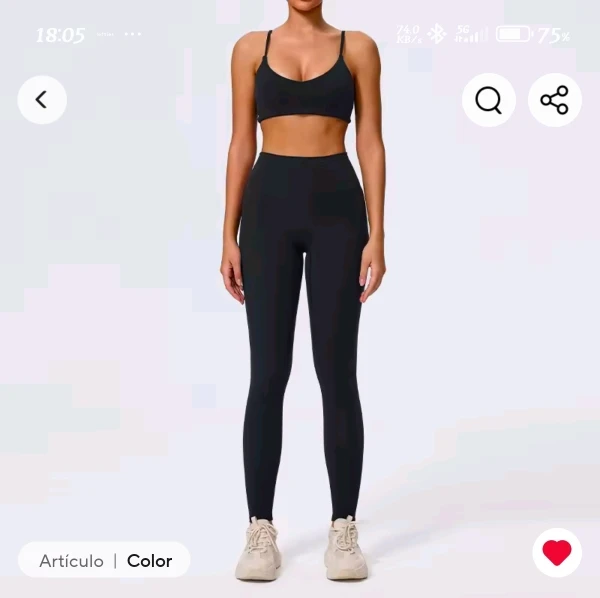Tap the red heart favorite button
This screenshot has width=600, height=598.
(x=557, y=552)
